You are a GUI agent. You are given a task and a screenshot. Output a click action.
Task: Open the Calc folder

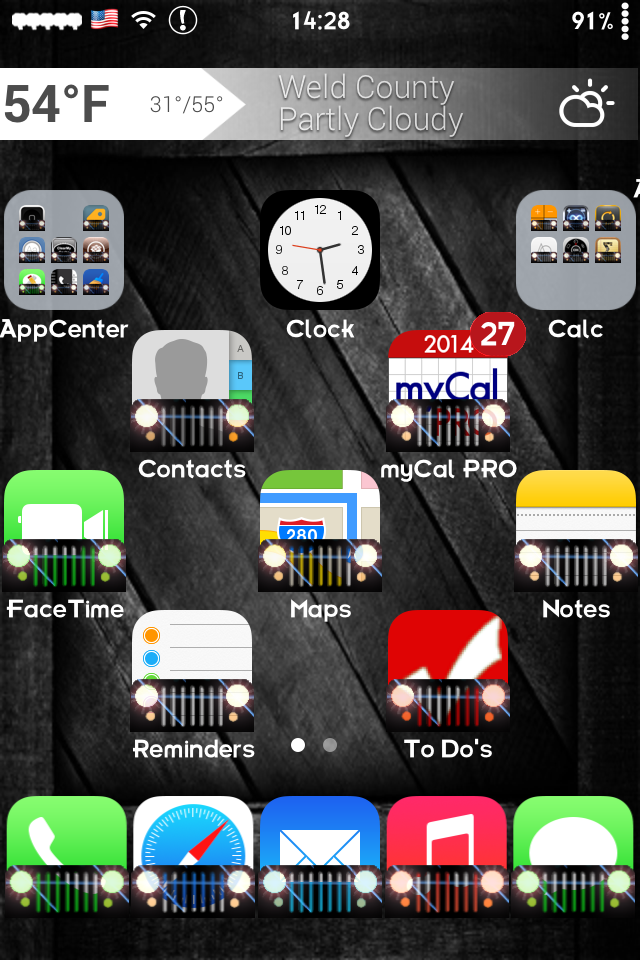(x=576, y=250)
